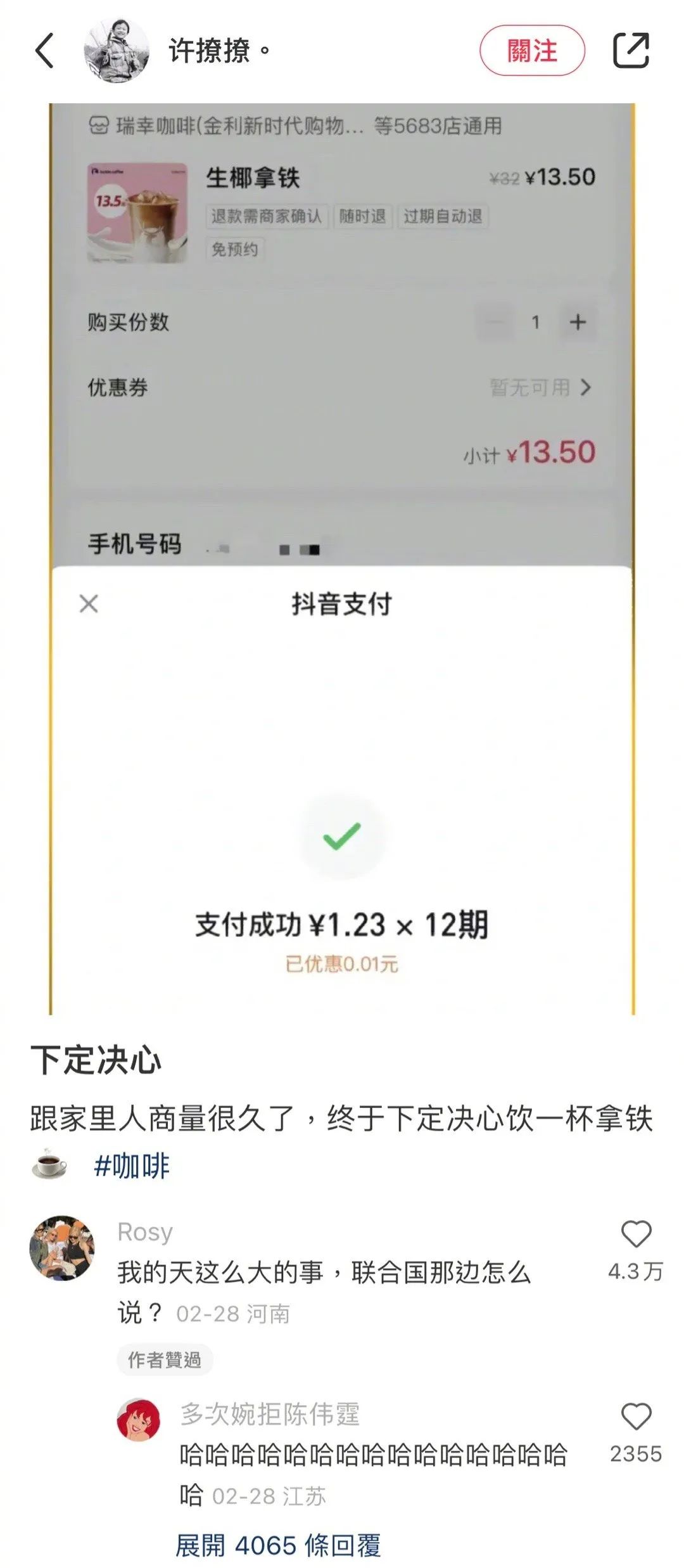Like Rosy's comment
Image resolution: width=684 pixels, height=1568 pixels.
(636, 1233)
